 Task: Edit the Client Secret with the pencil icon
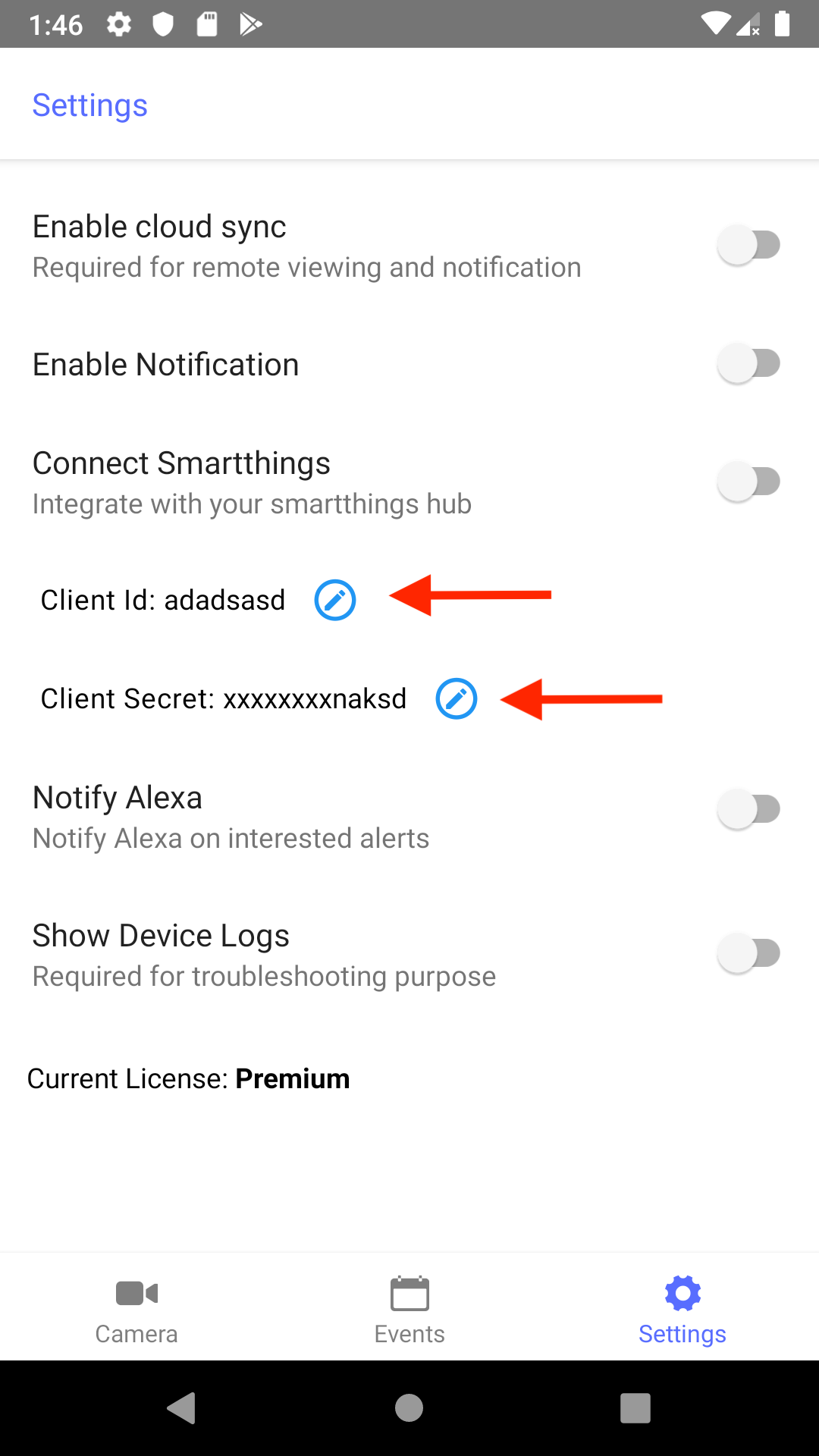457,698
